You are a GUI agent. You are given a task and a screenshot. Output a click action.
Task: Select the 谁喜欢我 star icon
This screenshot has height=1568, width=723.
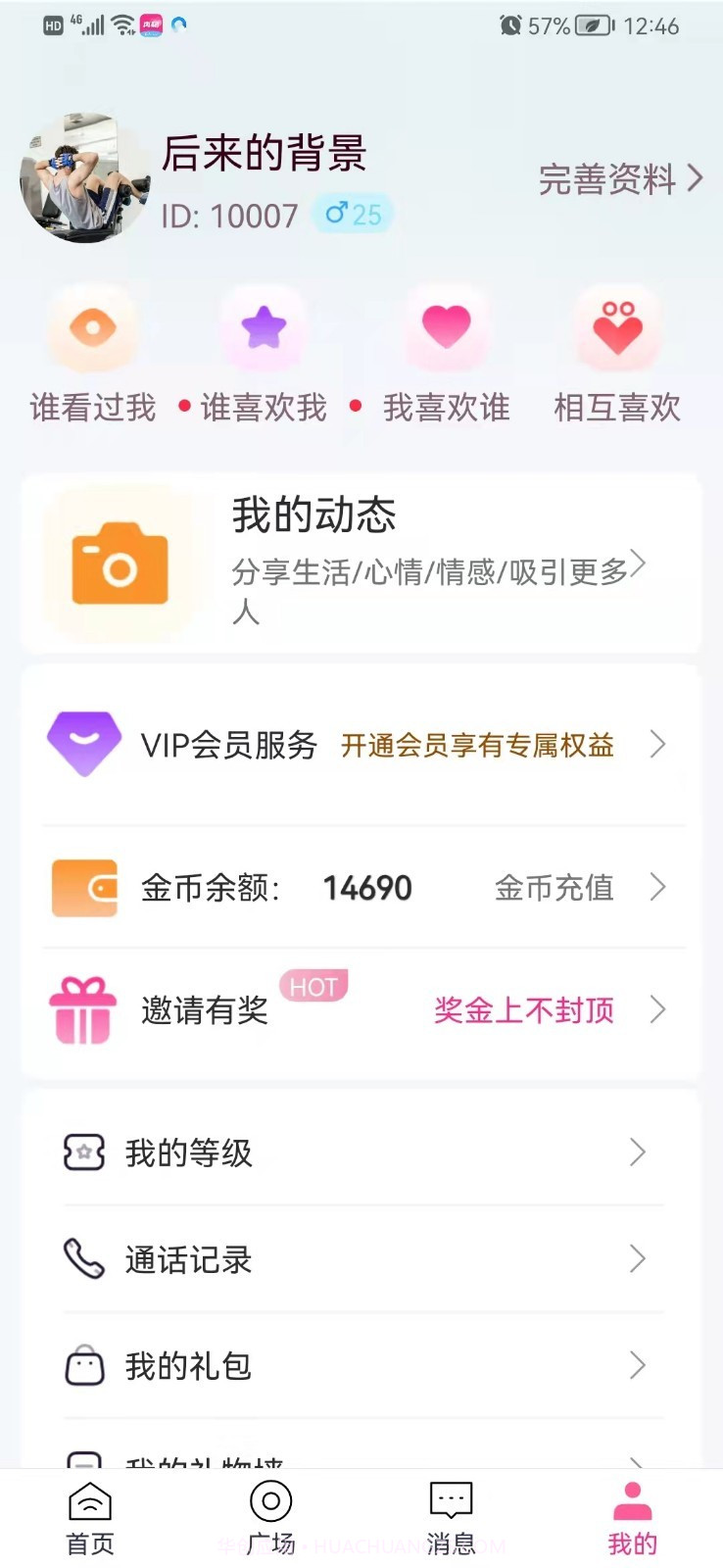pyautogui.click(x=262, y=328)
